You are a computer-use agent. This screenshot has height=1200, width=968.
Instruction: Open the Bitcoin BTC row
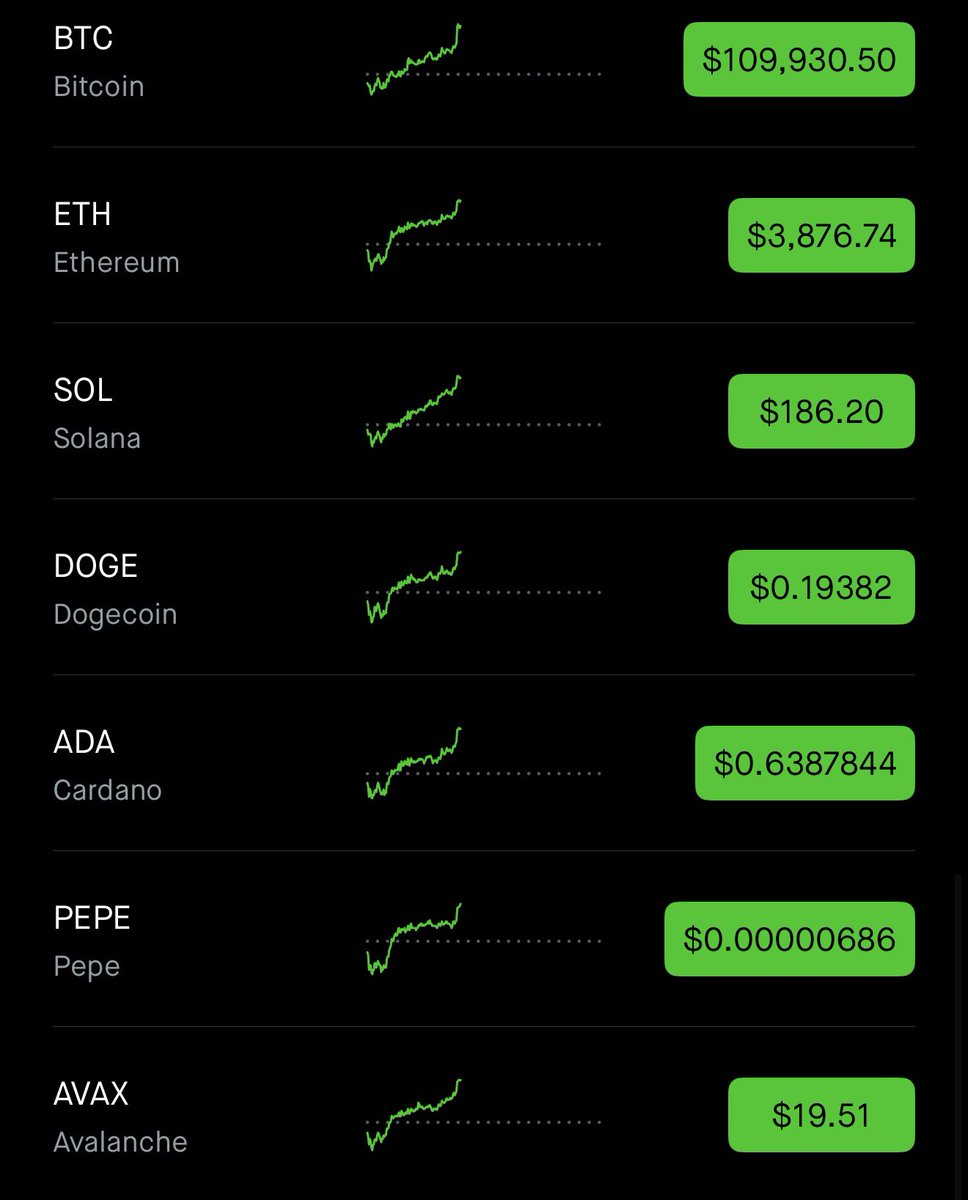click(x=100, y=62)
